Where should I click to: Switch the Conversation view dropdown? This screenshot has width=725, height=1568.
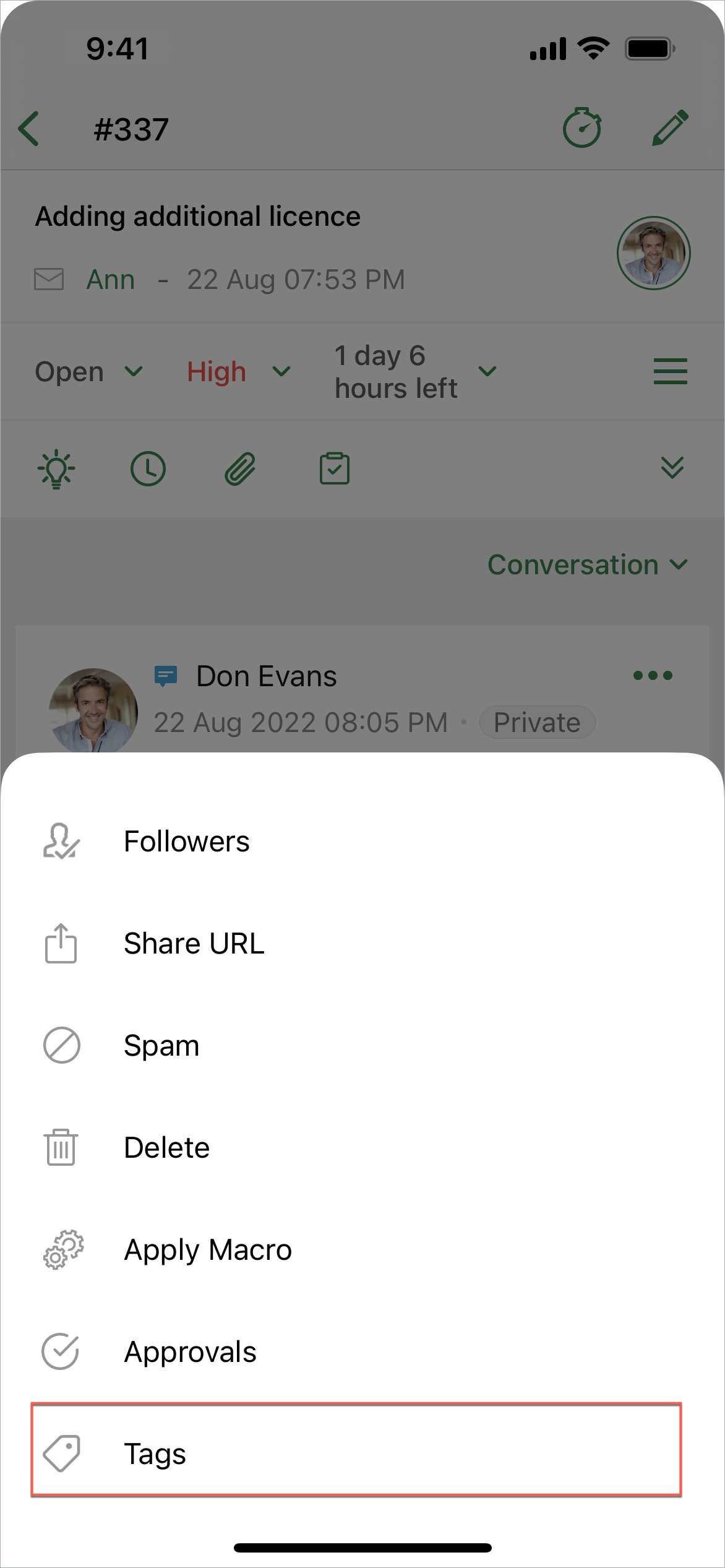[587, 565]
